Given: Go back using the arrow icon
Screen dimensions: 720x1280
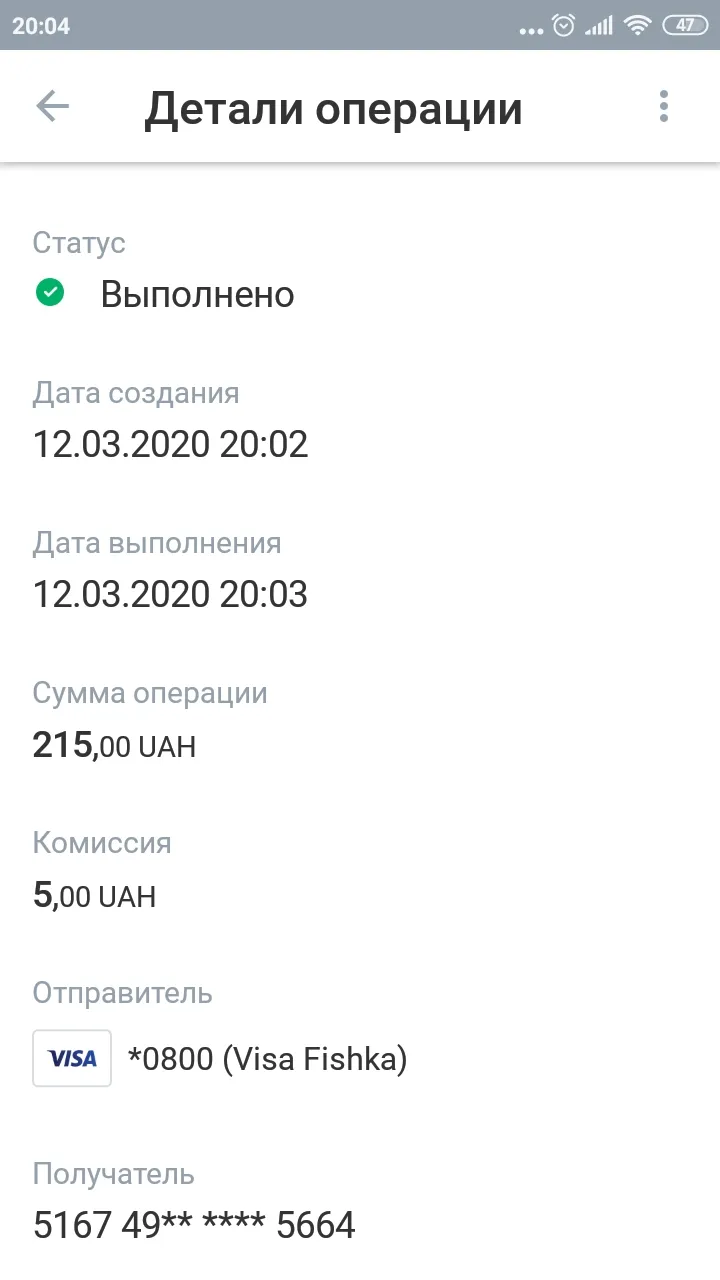Looking at the screenshot, I should 52,106.
